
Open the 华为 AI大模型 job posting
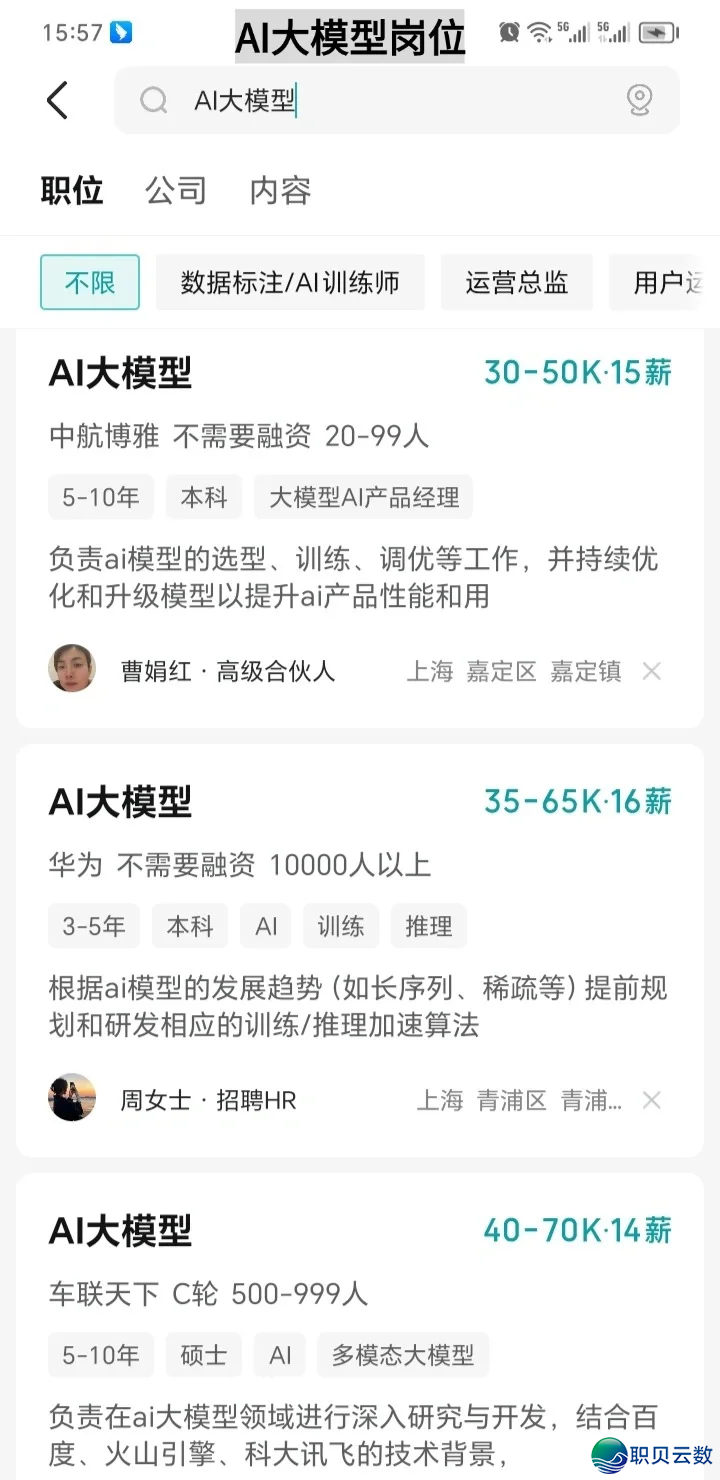click(x=360, y=900)
